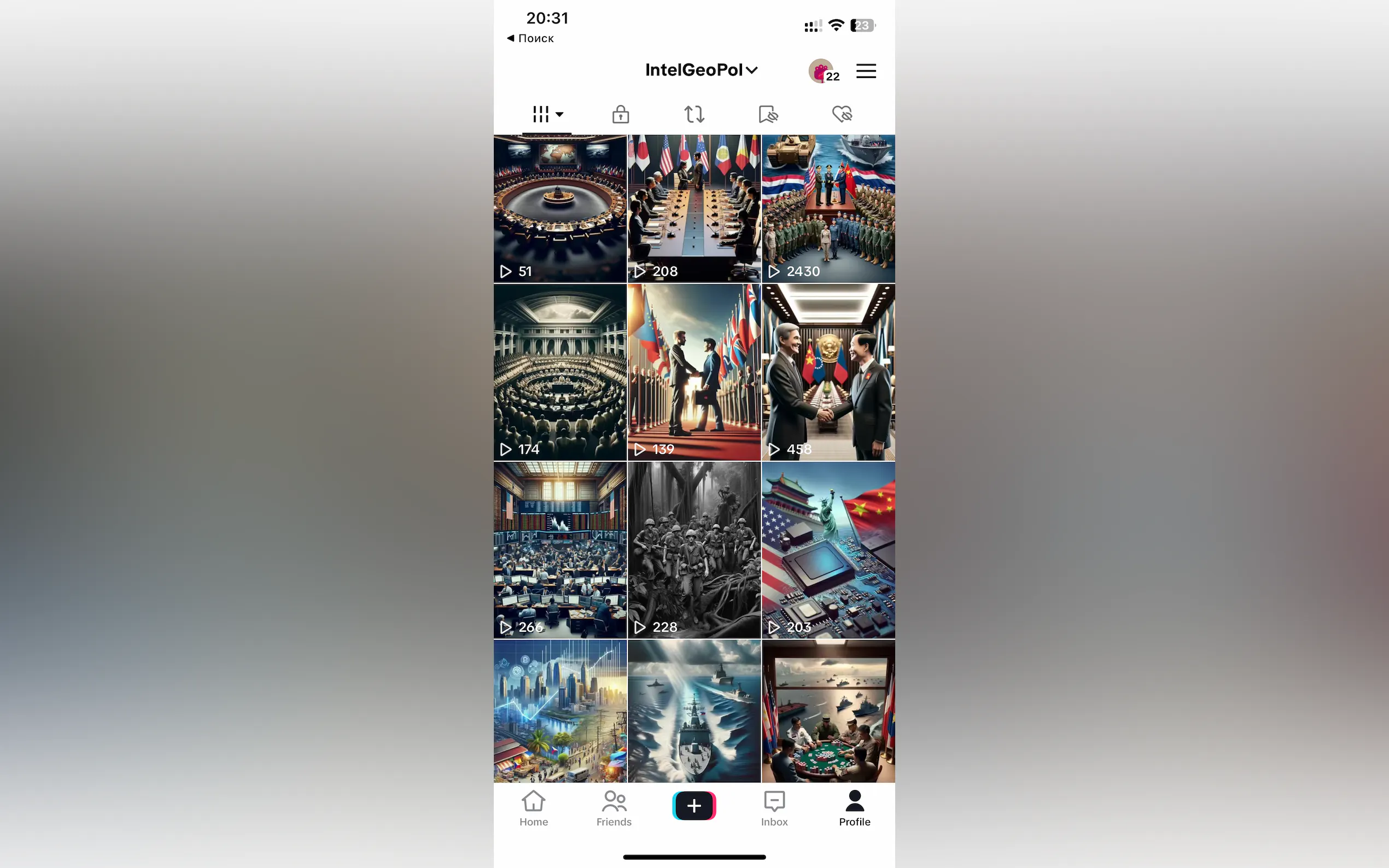Switch to the reposts tab

tap(693, 114)
